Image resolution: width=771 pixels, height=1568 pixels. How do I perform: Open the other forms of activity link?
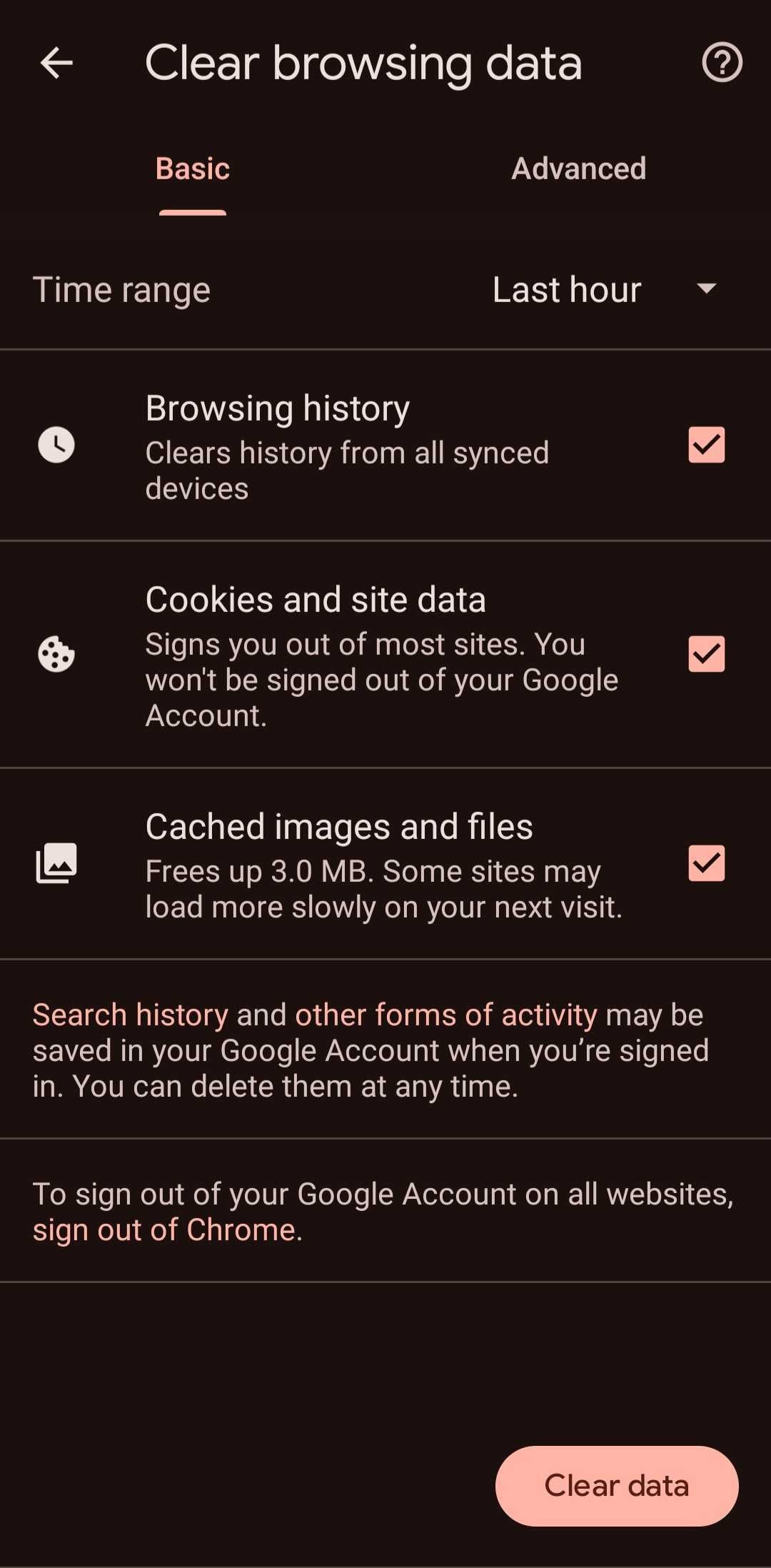coord(444,1014)
